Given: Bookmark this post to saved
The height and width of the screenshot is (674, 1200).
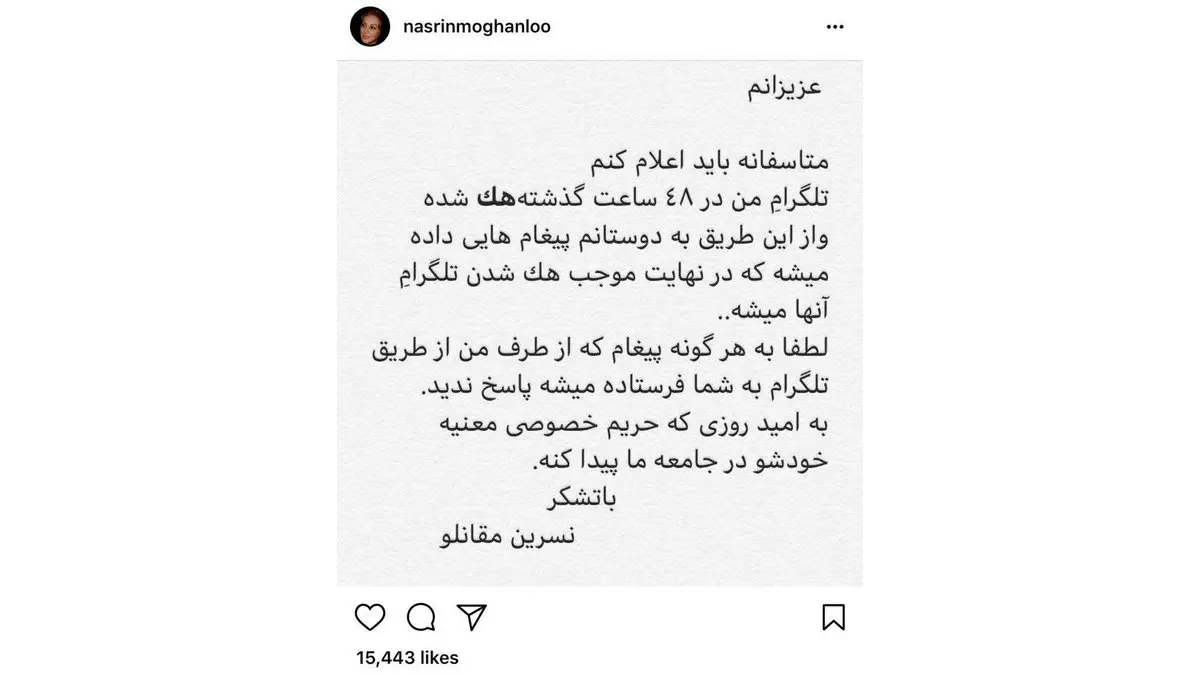Looking at the screenshot, I should pos(833,617).
